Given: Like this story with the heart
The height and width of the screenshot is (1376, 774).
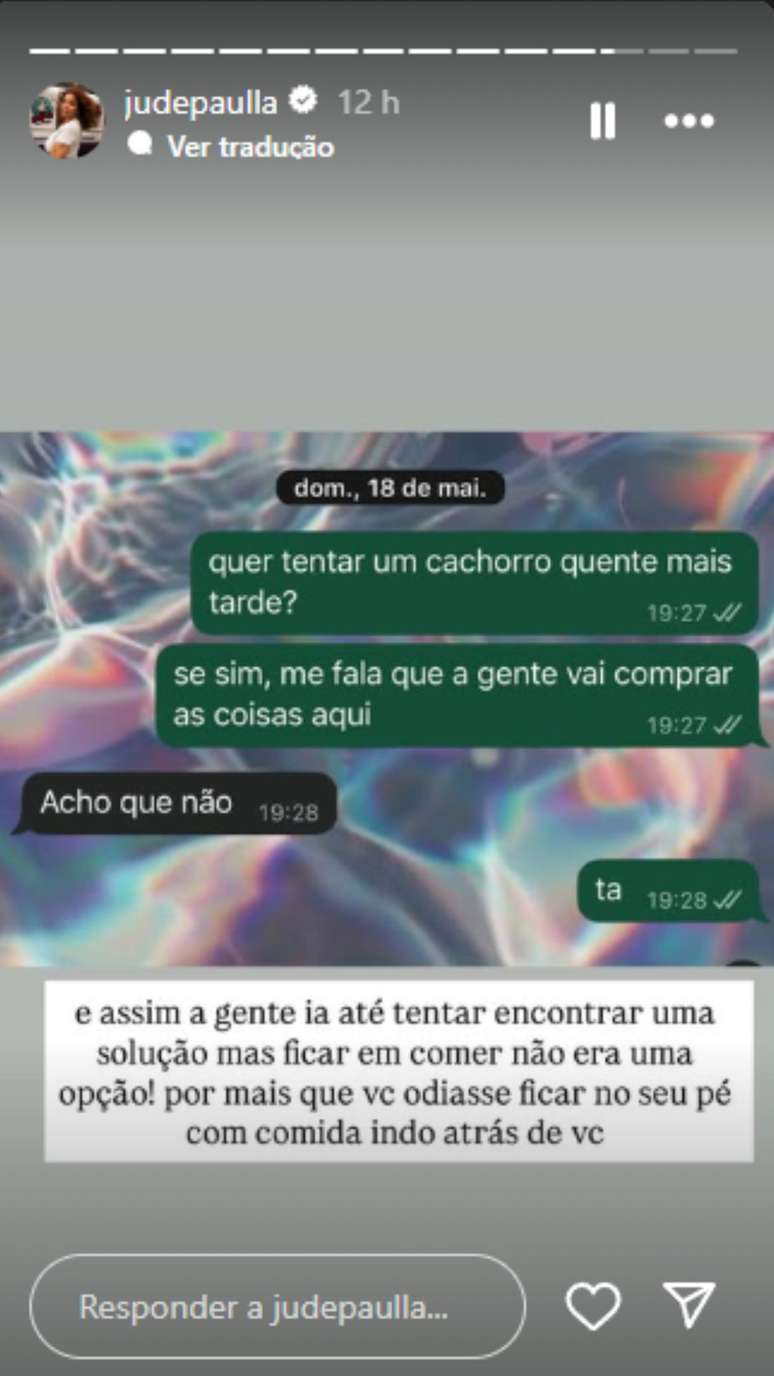Looking at the screenshot, I should (x=593, y=1306).
